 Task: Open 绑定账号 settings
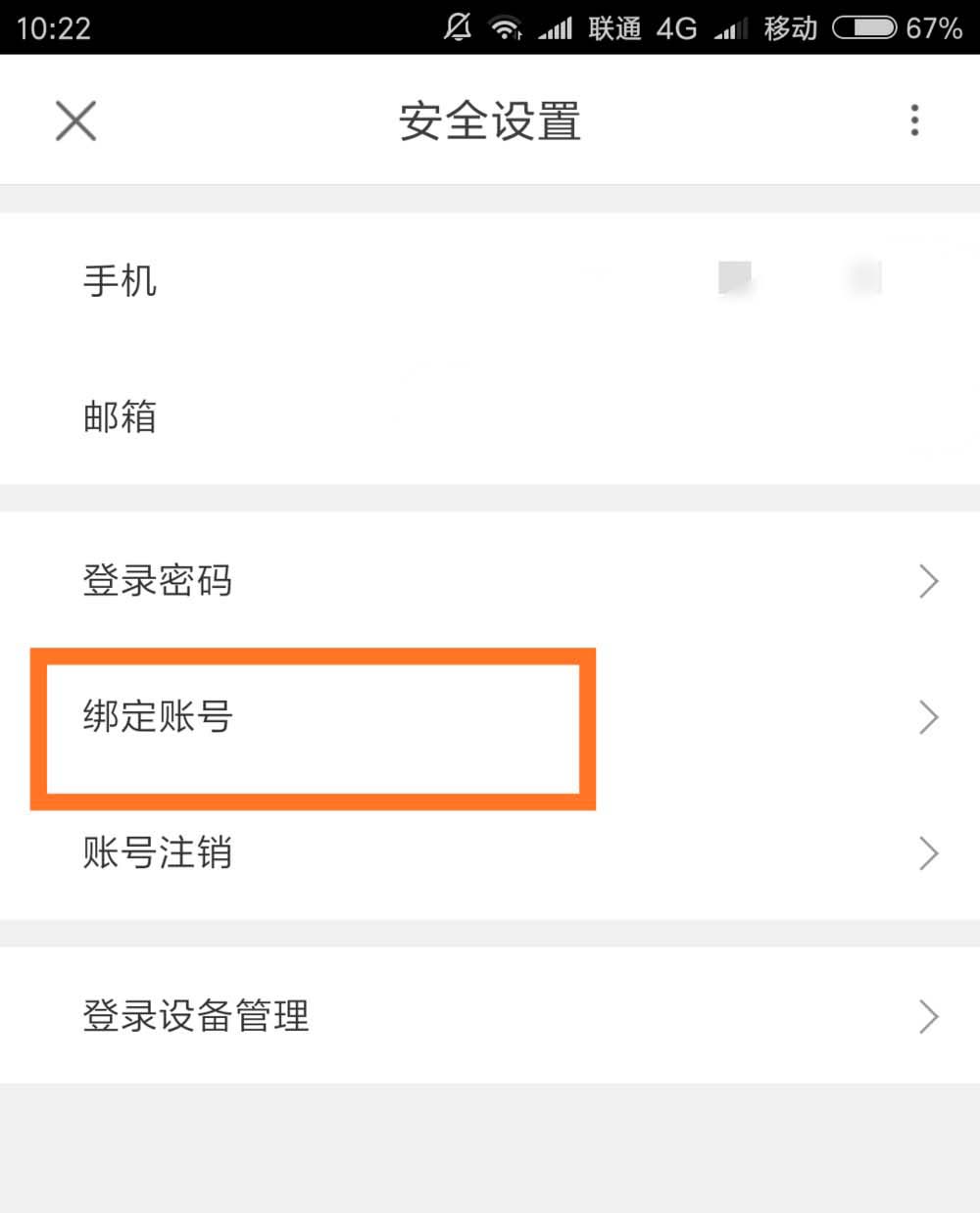point(490,717)
